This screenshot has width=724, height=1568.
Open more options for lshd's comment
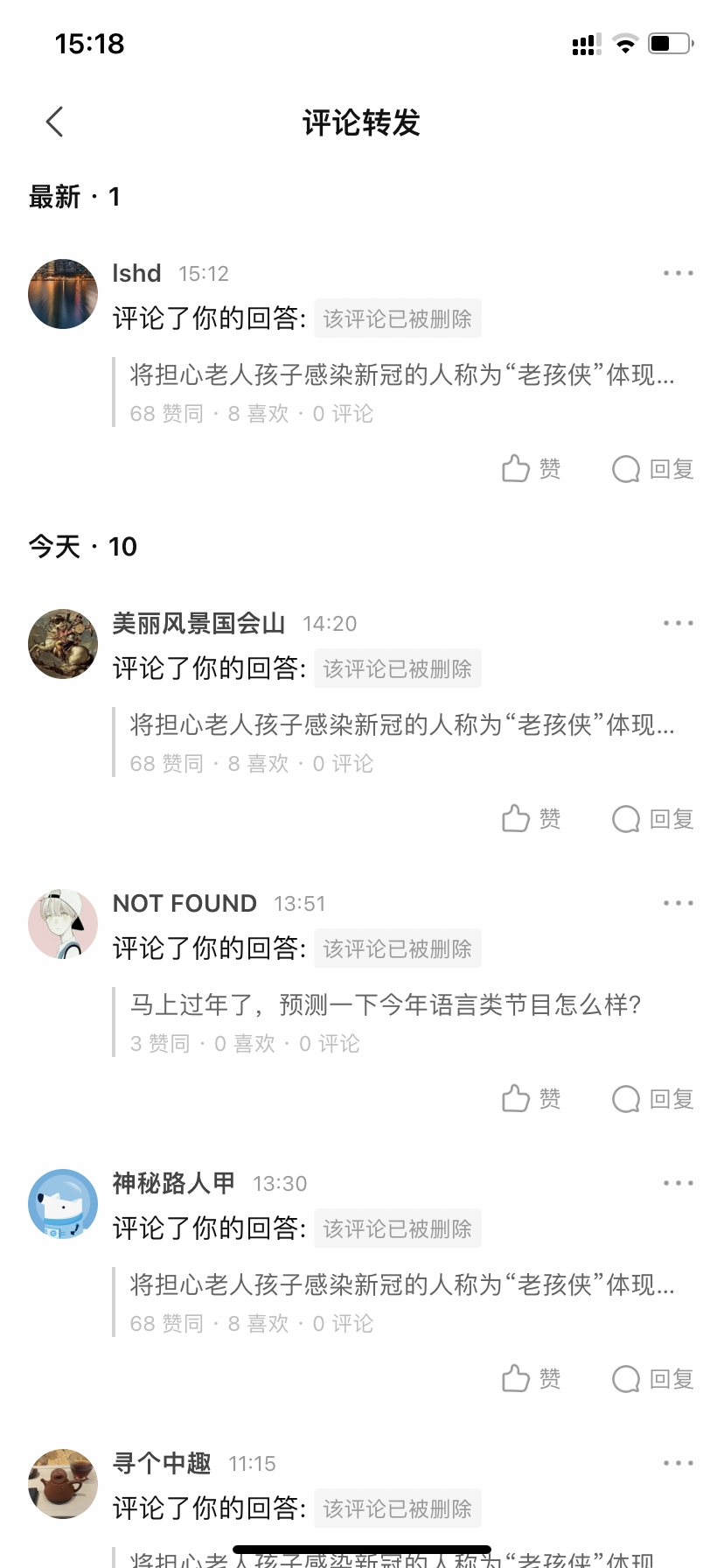coord(678,273)
